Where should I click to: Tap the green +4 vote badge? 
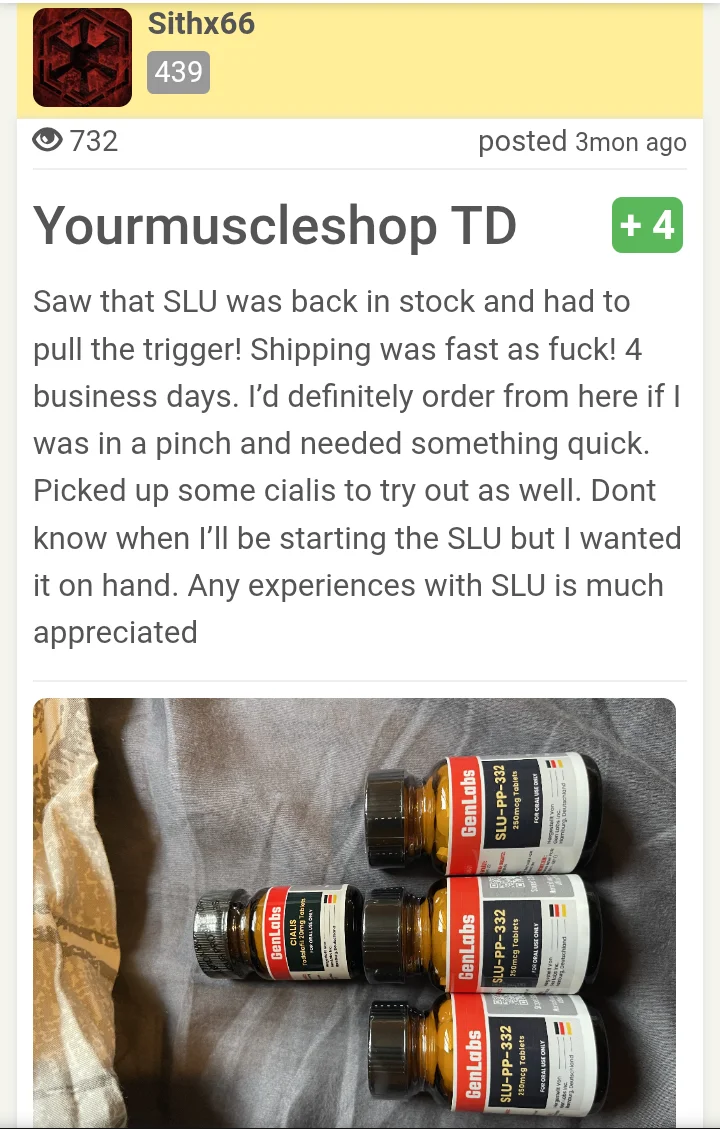tap(647, 225)
